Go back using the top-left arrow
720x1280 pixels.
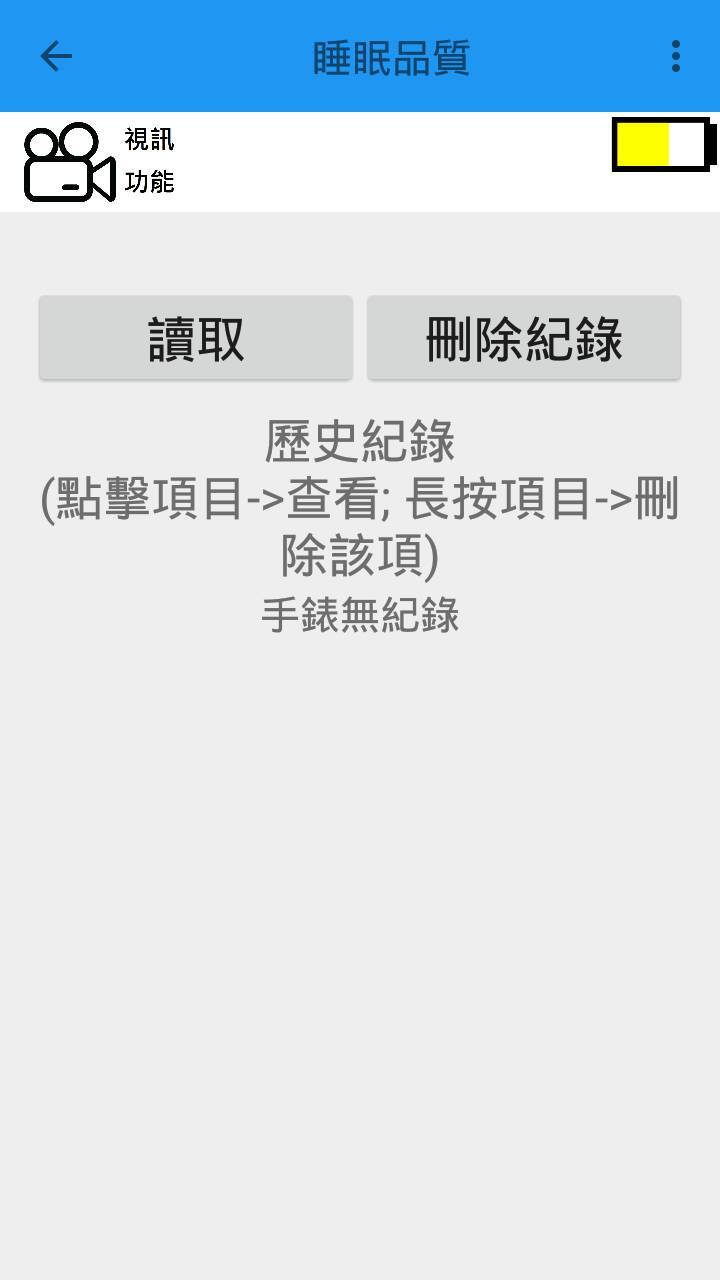(56, 56)
